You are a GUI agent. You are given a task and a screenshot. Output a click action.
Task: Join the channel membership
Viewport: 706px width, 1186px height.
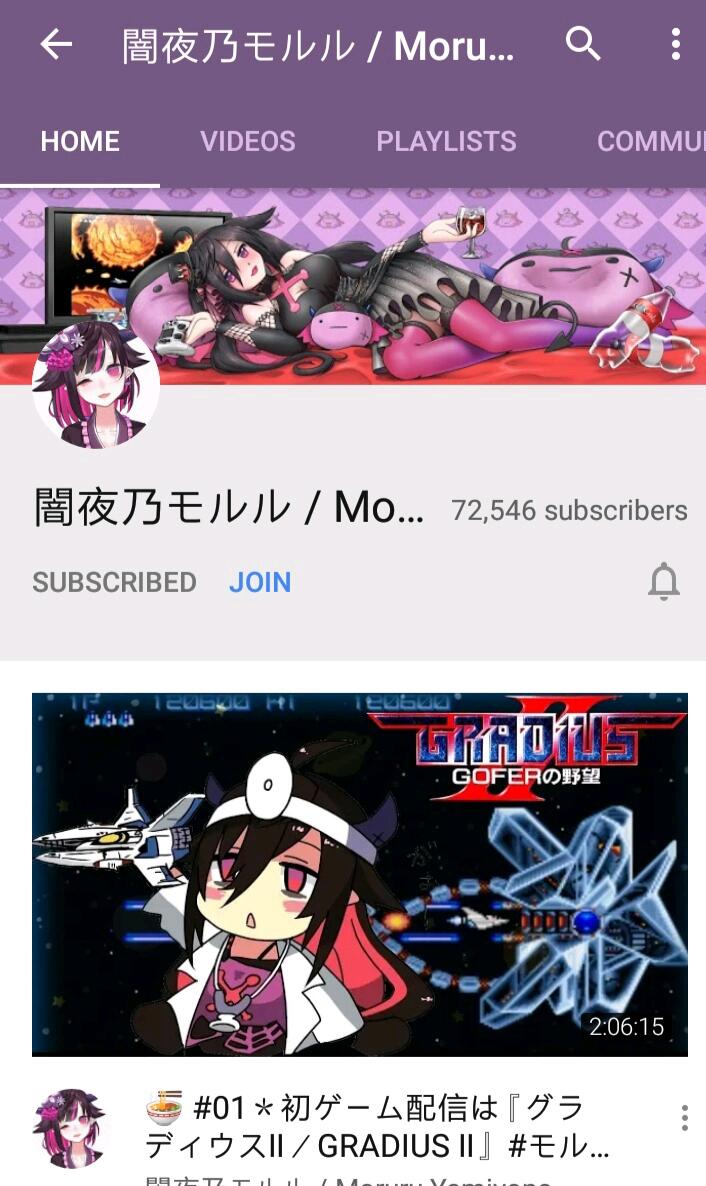pyautogui.click(x=260, y=582)
